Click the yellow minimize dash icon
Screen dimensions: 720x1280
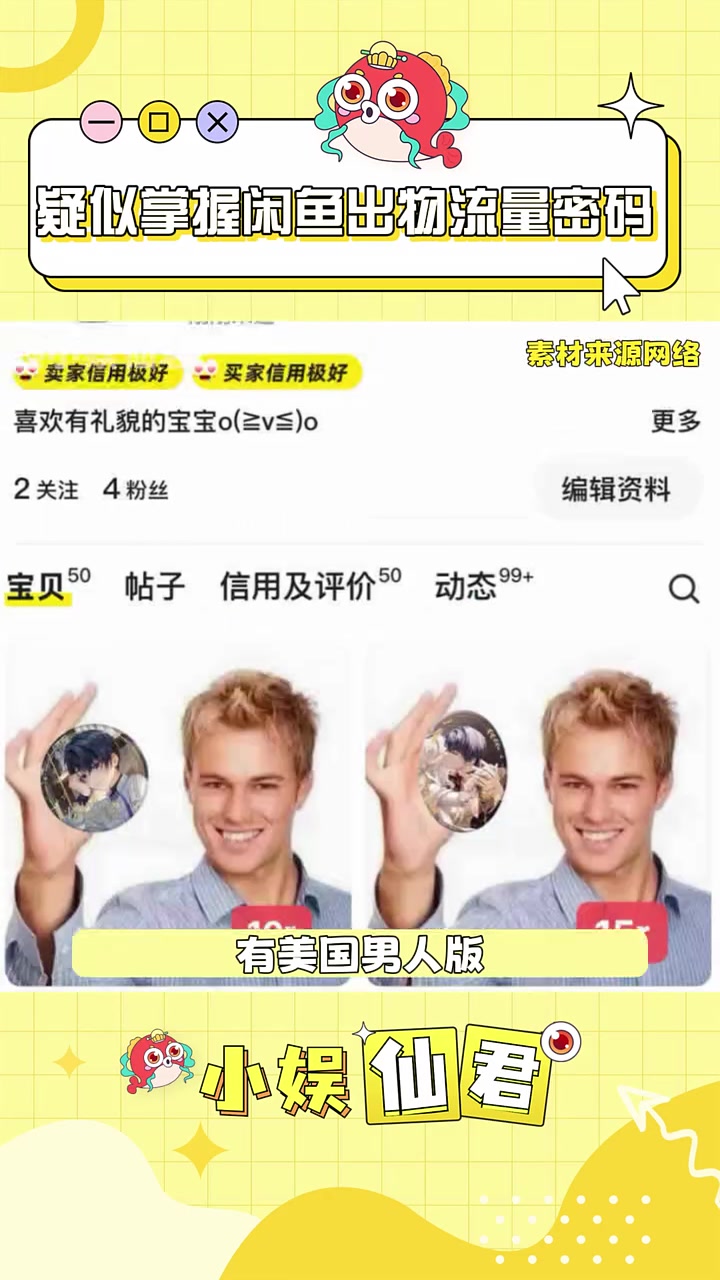click(x=101, y=122)
